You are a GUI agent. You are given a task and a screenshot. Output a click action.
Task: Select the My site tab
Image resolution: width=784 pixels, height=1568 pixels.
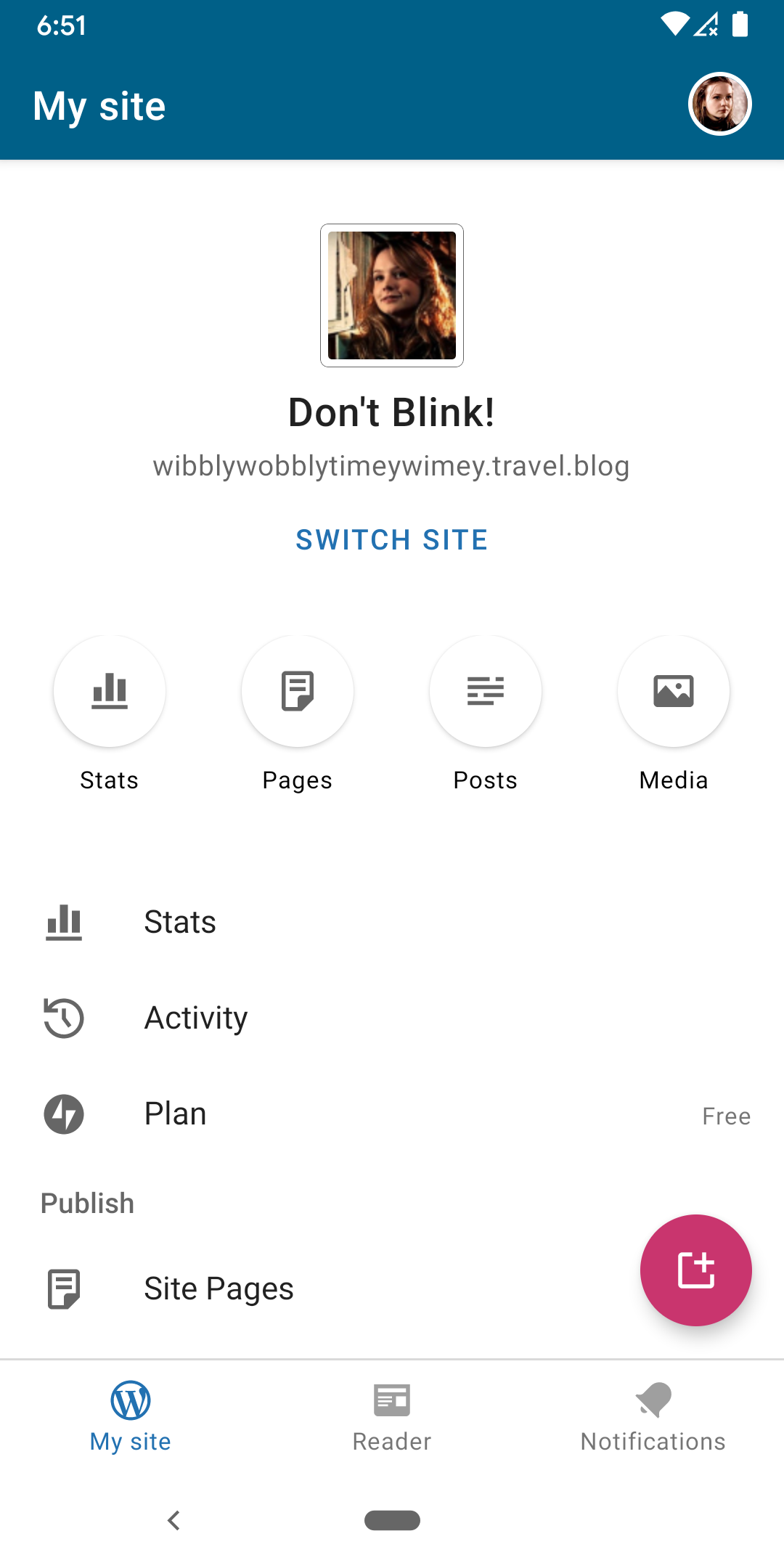pos(131,1416)
